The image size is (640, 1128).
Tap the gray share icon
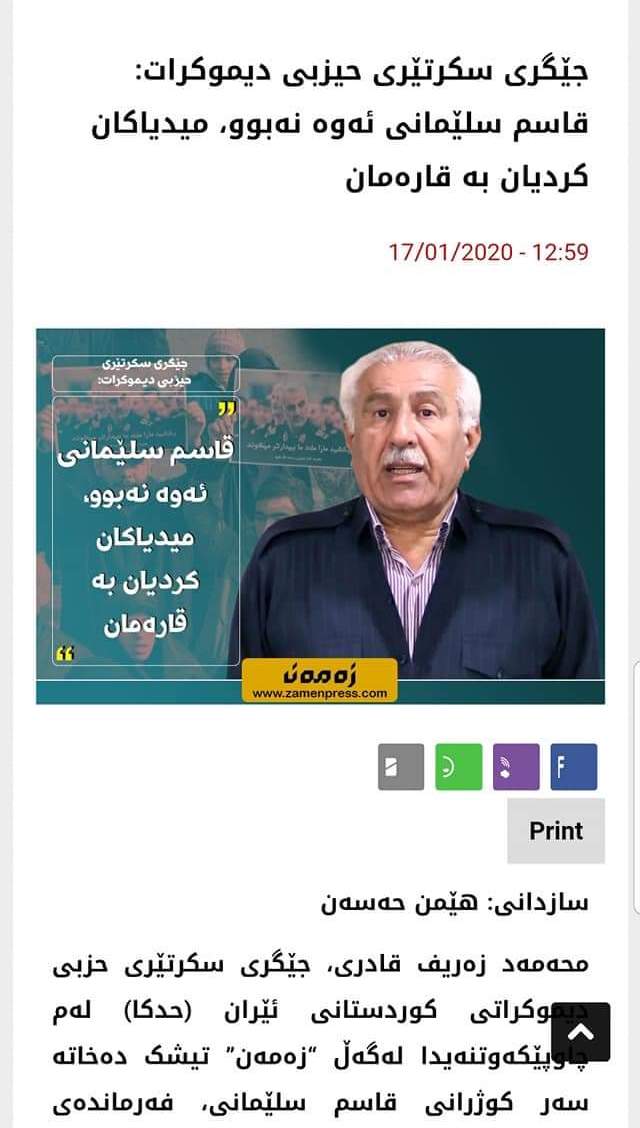point(401,767)
